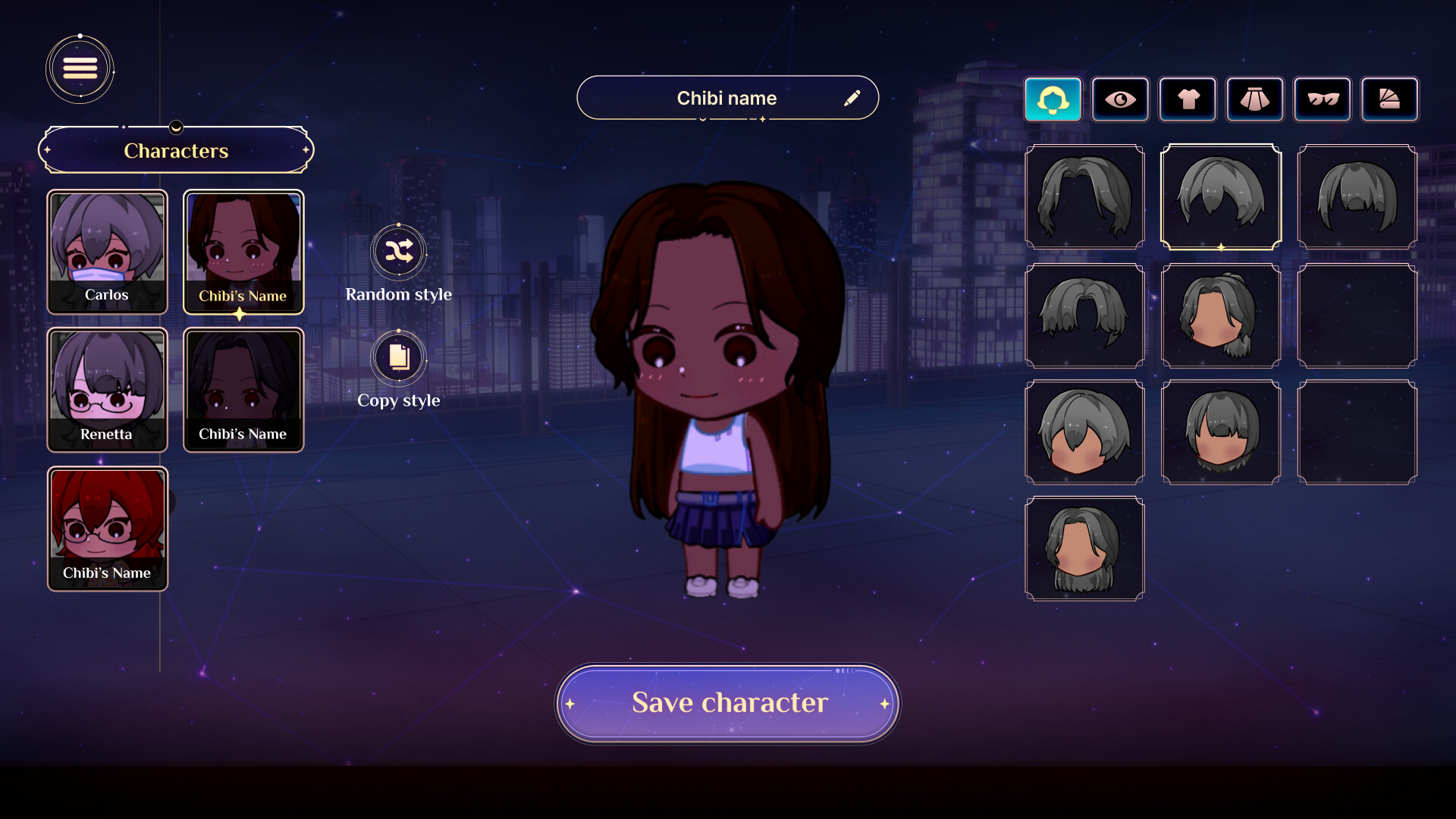1456x819 pixels.
Task: Switch to the skirt category tab
Action: pos(1255,99)
